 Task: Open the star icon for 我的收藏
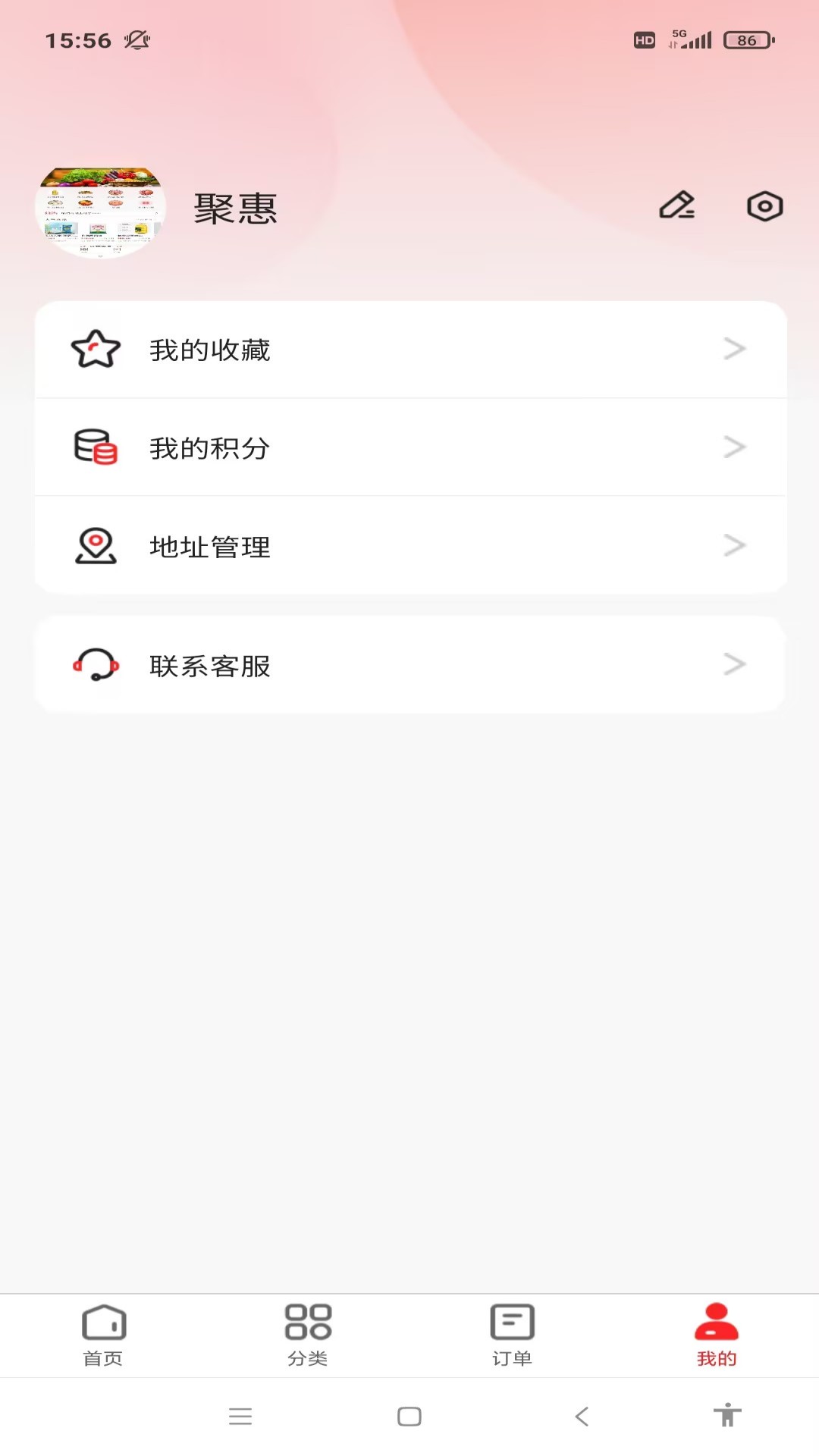(96, 349)
